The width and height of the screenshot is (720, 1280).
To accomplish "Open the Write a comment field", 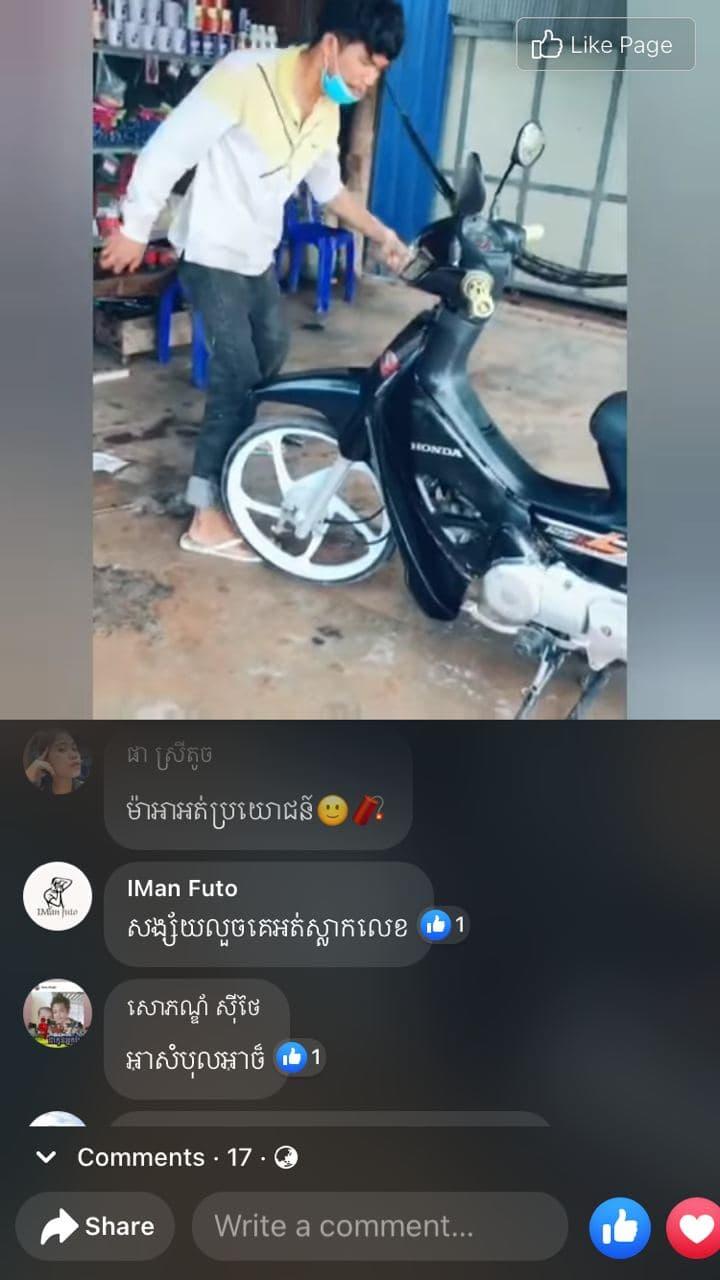I will click(380, 1226).
